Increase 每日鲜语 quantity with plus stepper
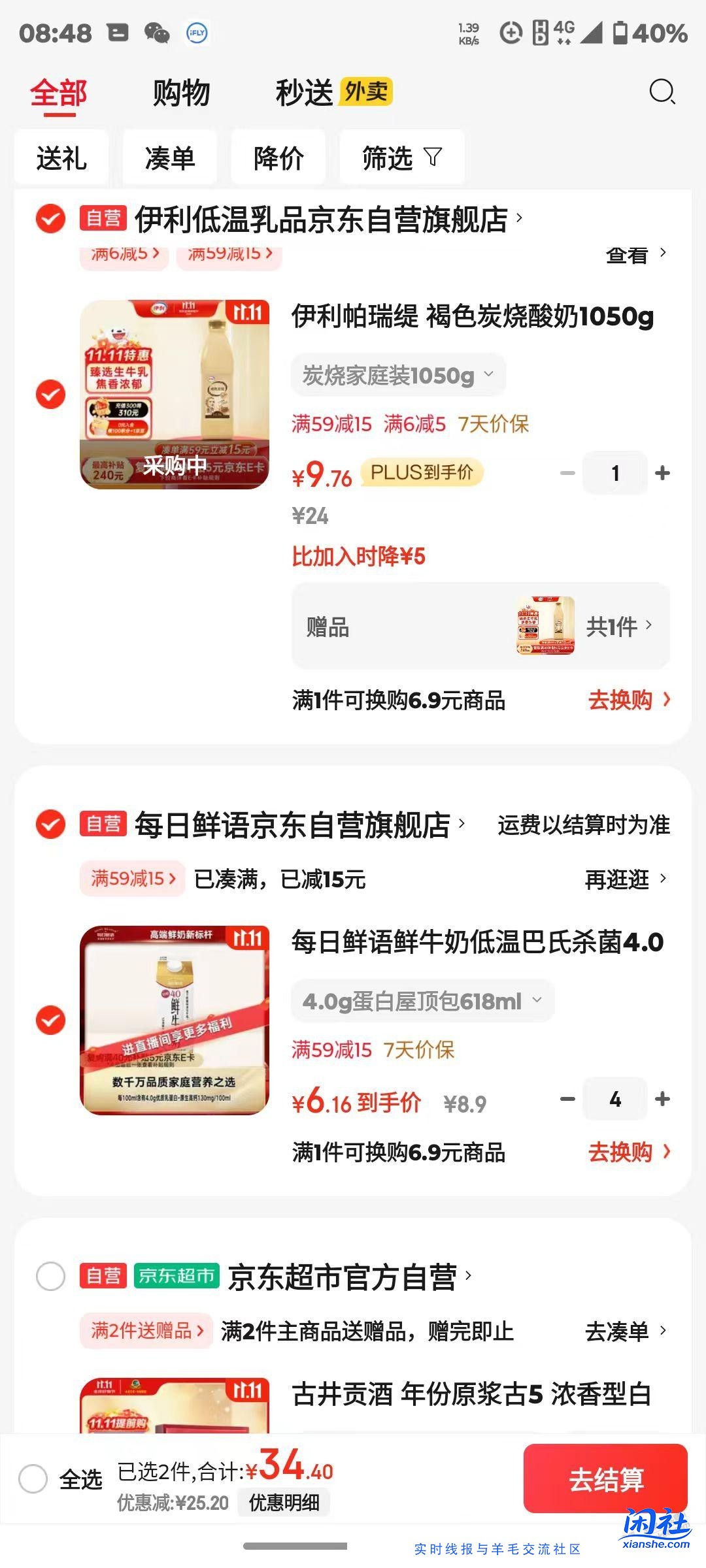Viewport: 706px width, 1568px height. point(662,1100)
